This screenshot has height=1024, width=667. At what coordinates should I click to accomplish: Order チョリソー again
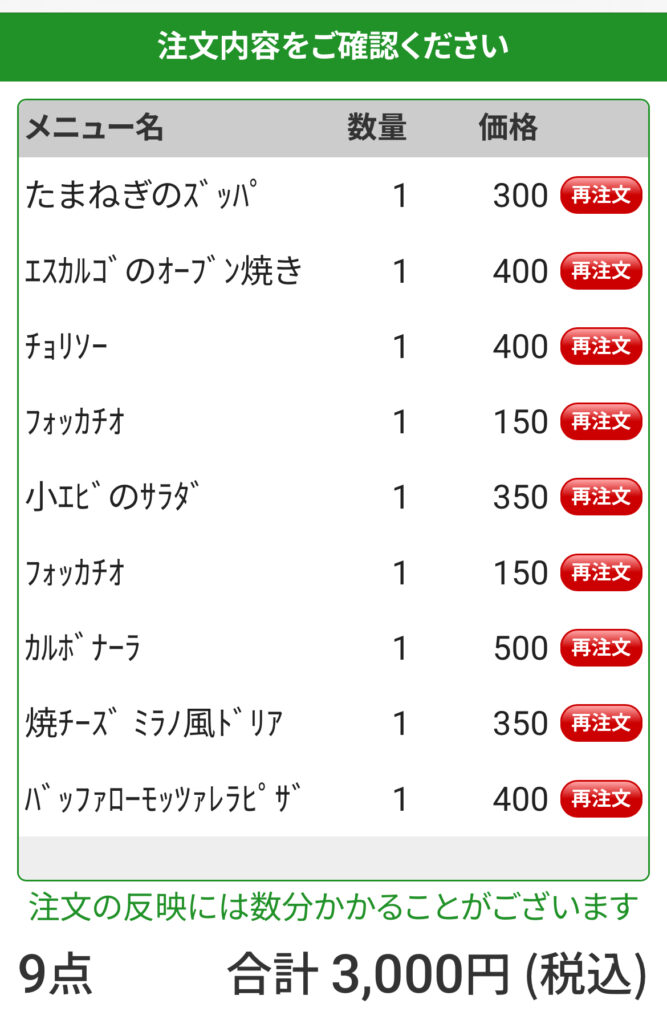600,347
